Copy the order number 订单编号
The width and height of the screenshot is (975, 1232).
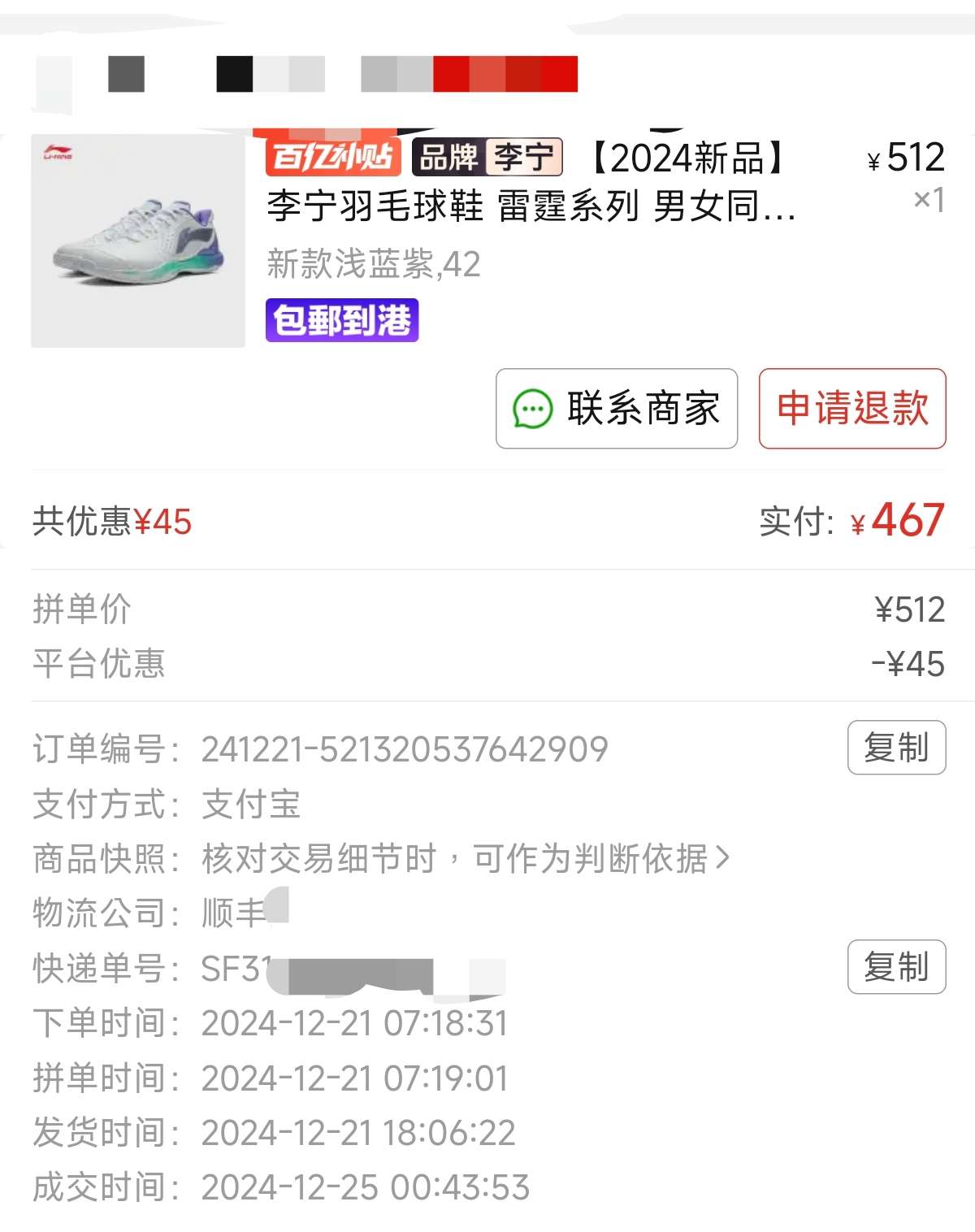pyautogui.click(x=896, y=748)
